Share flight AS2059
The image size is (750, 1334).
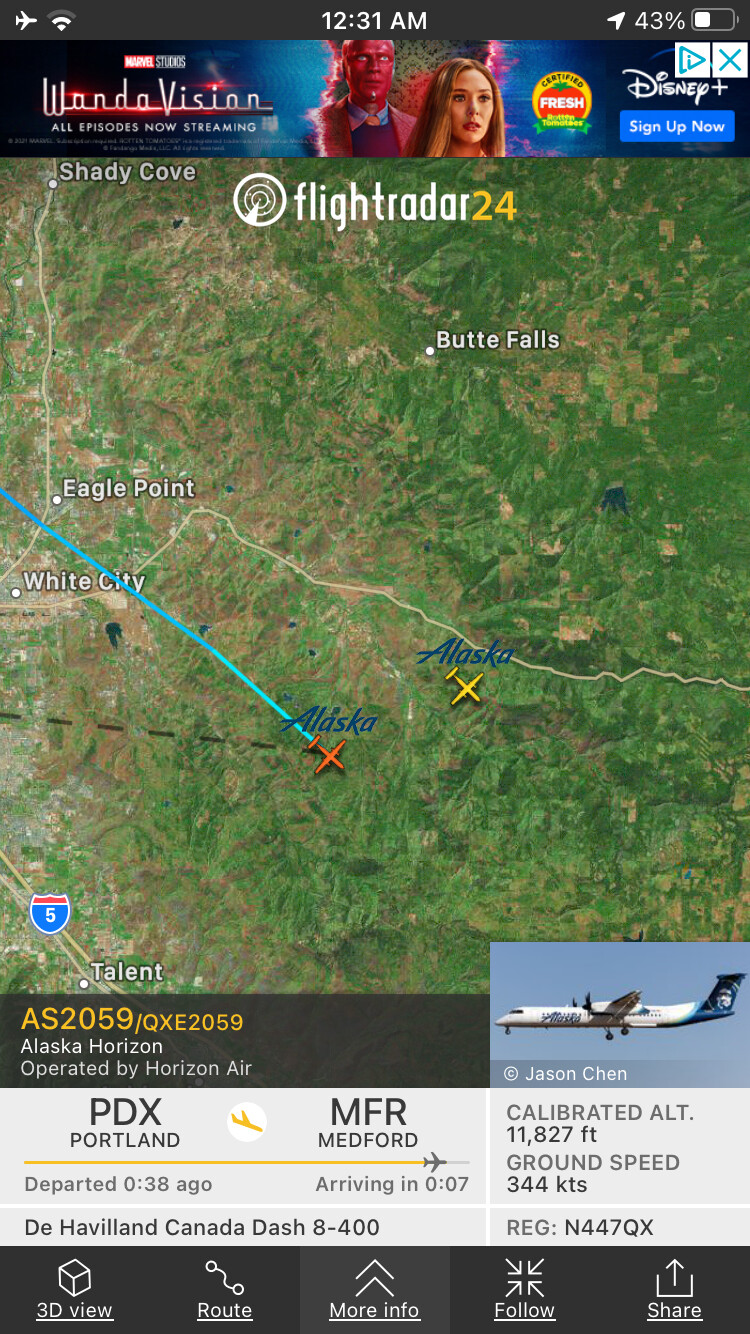coord(674,1290)
